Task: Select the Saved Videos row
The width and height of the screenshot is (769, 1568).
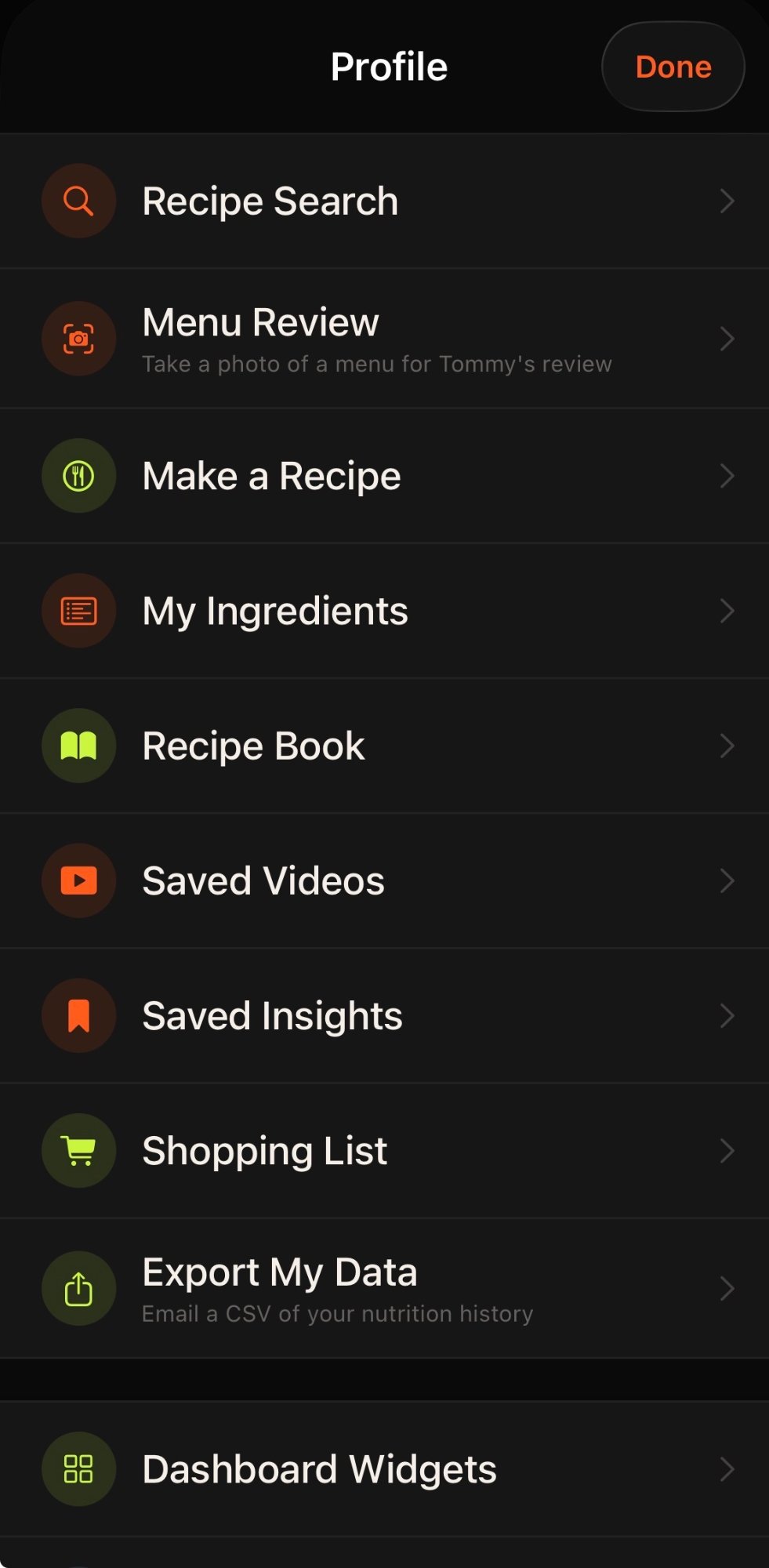Action: click(384, 880)
